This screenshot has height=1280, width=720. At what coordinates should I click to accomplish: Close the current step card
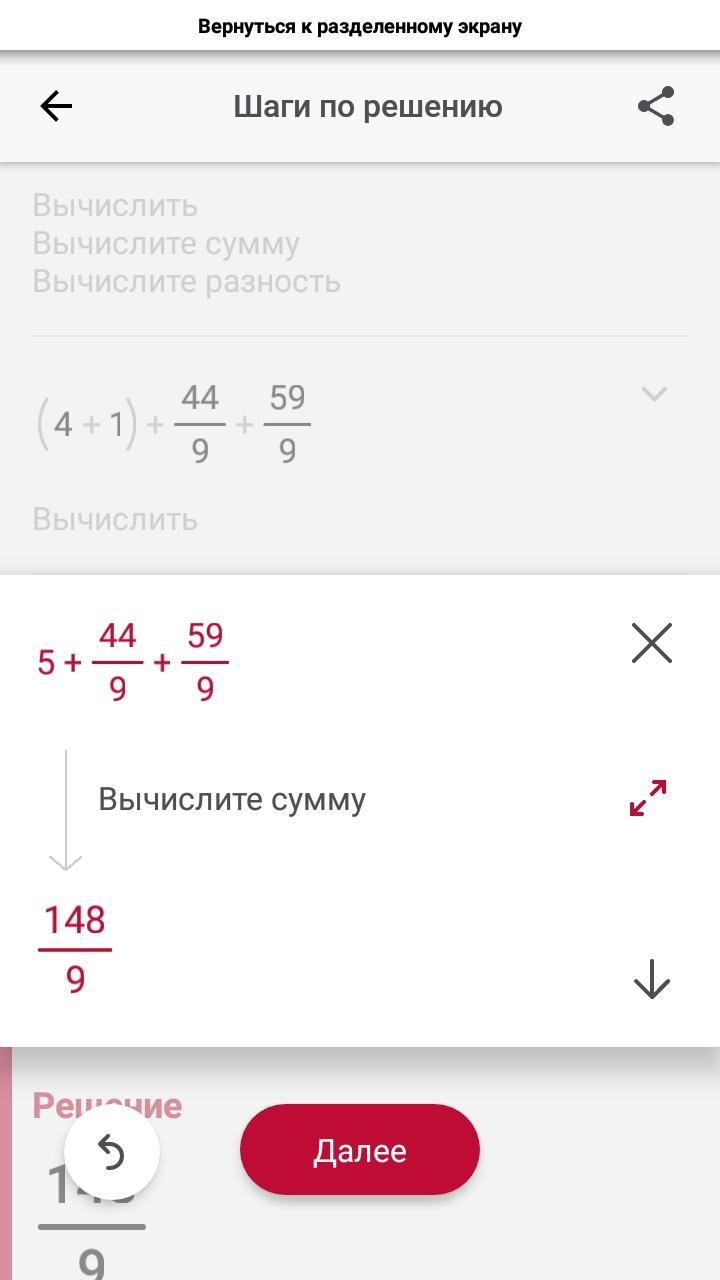point(652,643)
